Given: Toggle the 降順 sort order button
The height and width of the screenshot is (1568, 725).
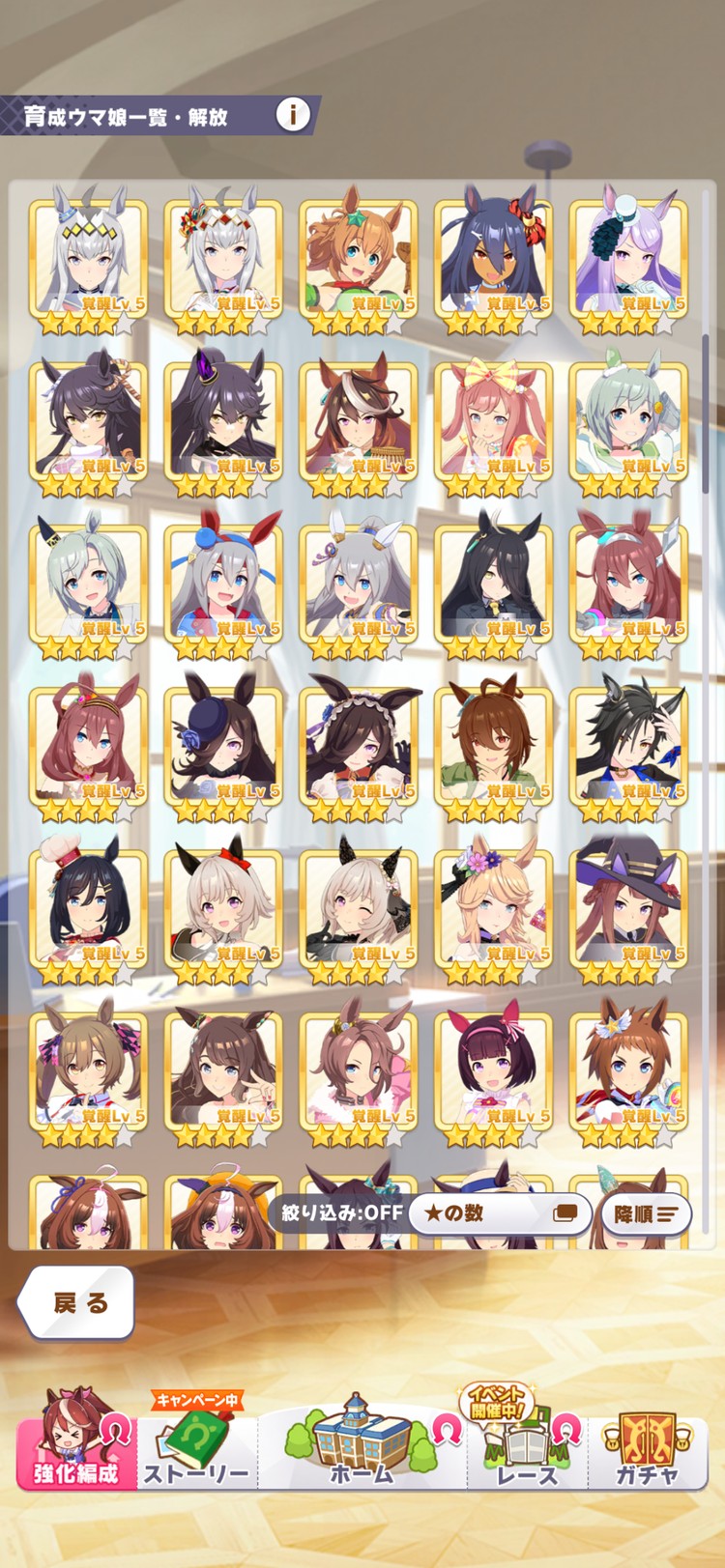Looking at the screenshot, I should pos(646,1213).
